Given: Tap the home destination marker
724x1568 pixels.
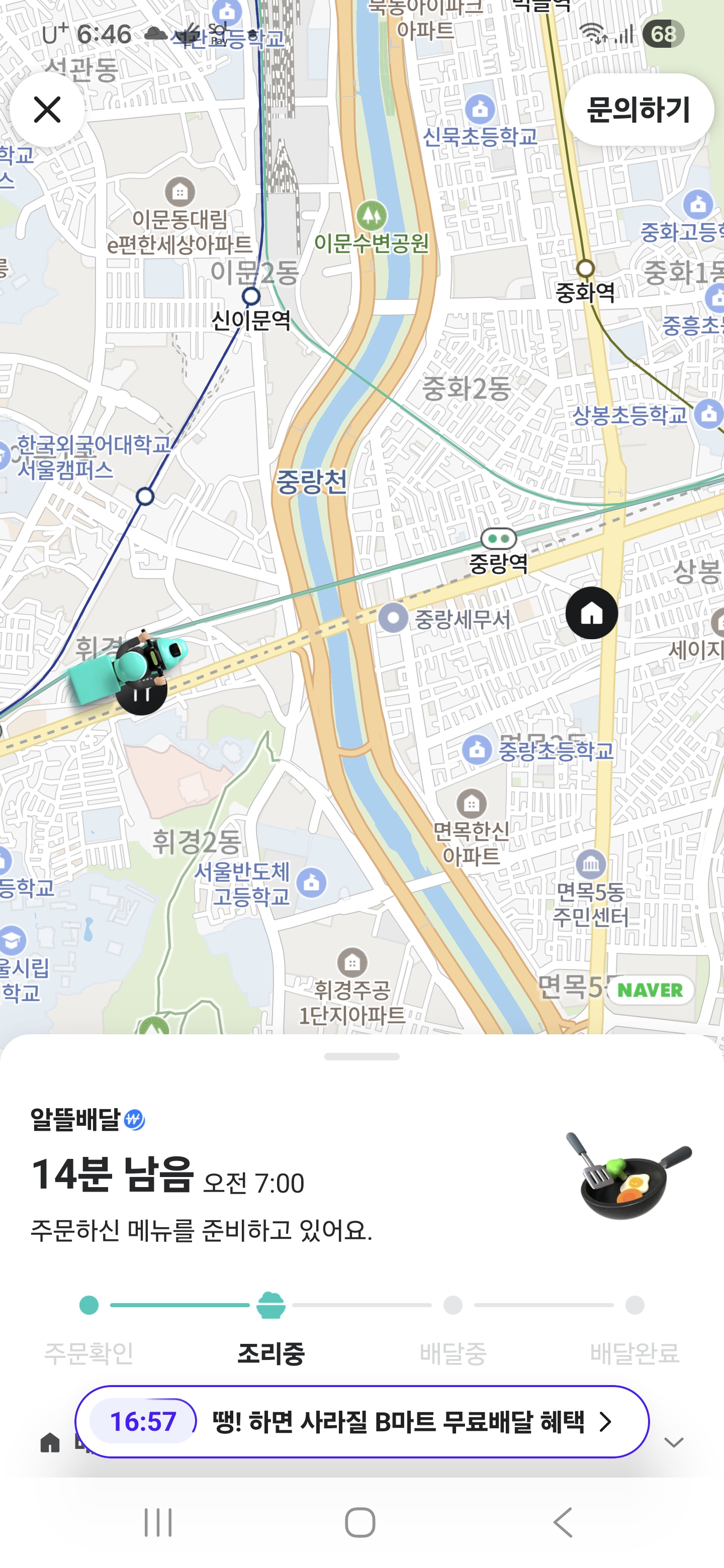Looking at the screenshot, I should tap(591, 613).
